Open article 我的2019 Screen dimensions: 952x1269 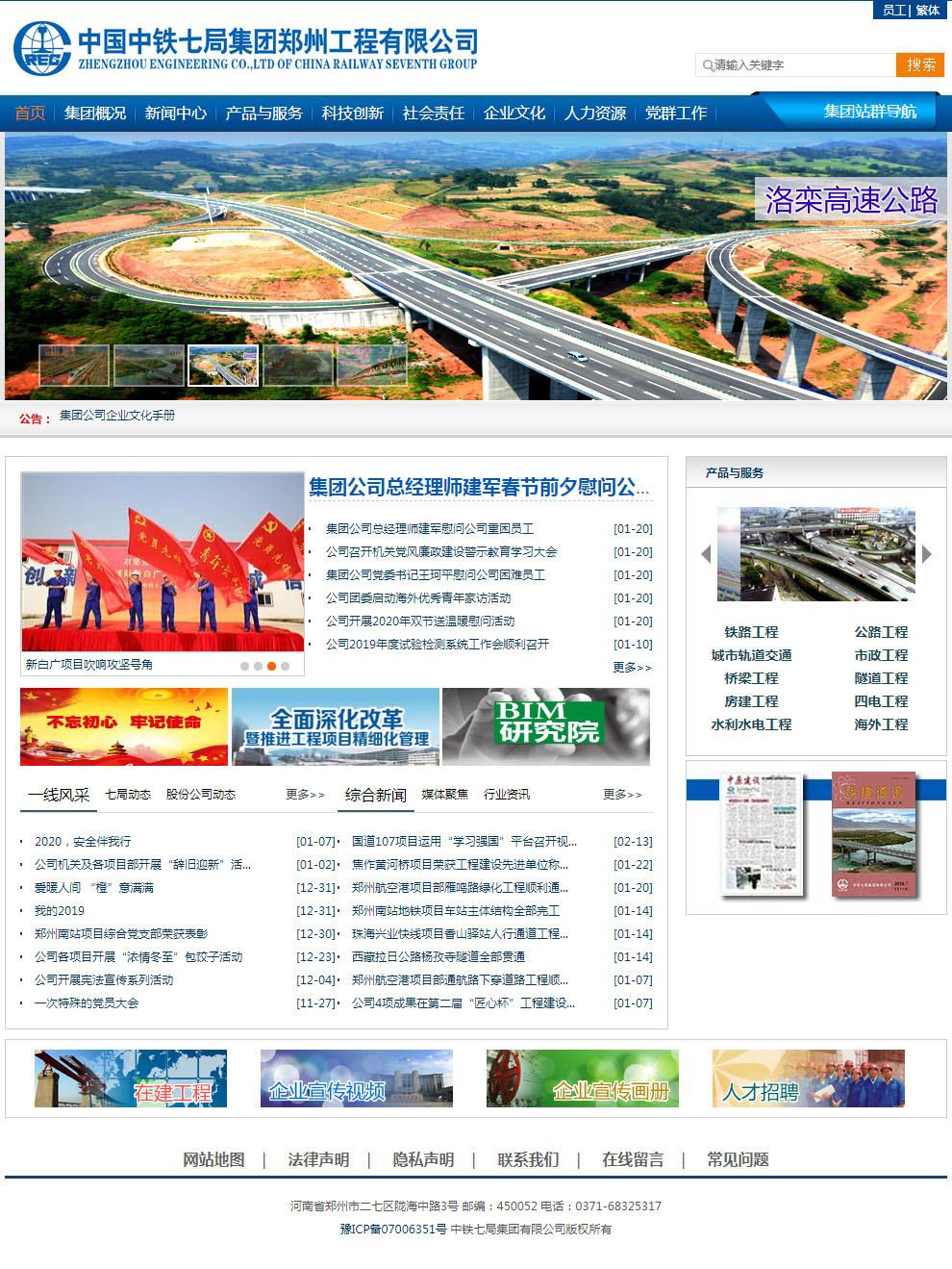point(60,911)
